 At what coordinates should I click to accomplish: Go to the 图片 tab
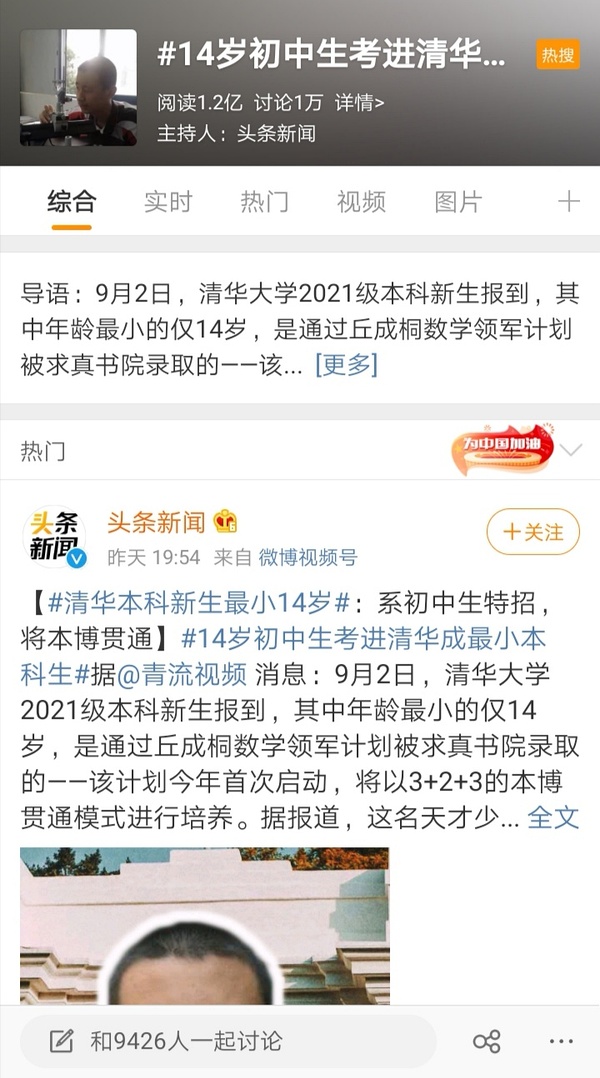[458, 202]
